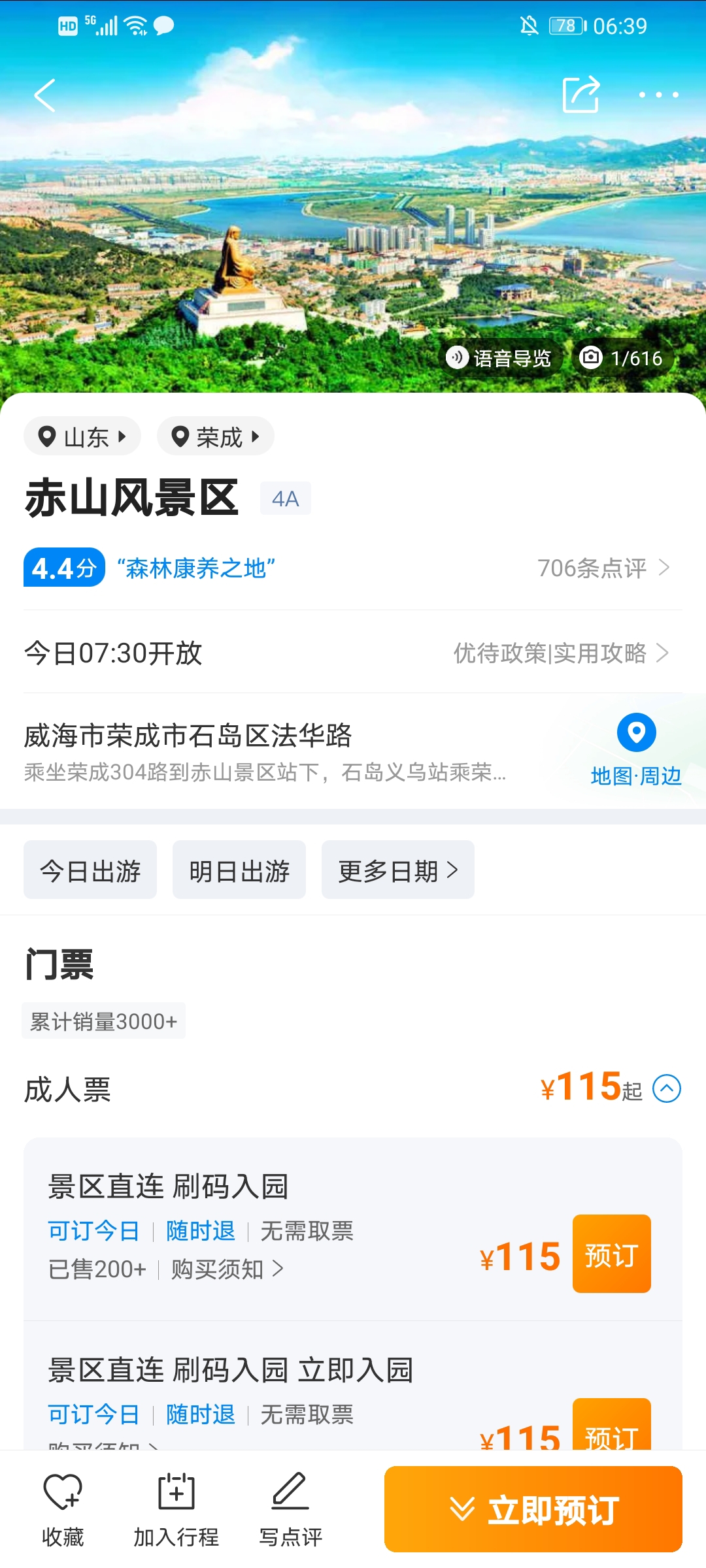The image size is (706, 1568).
Task: Tap the 山东 location chip
Action: (x=82, y=436)
